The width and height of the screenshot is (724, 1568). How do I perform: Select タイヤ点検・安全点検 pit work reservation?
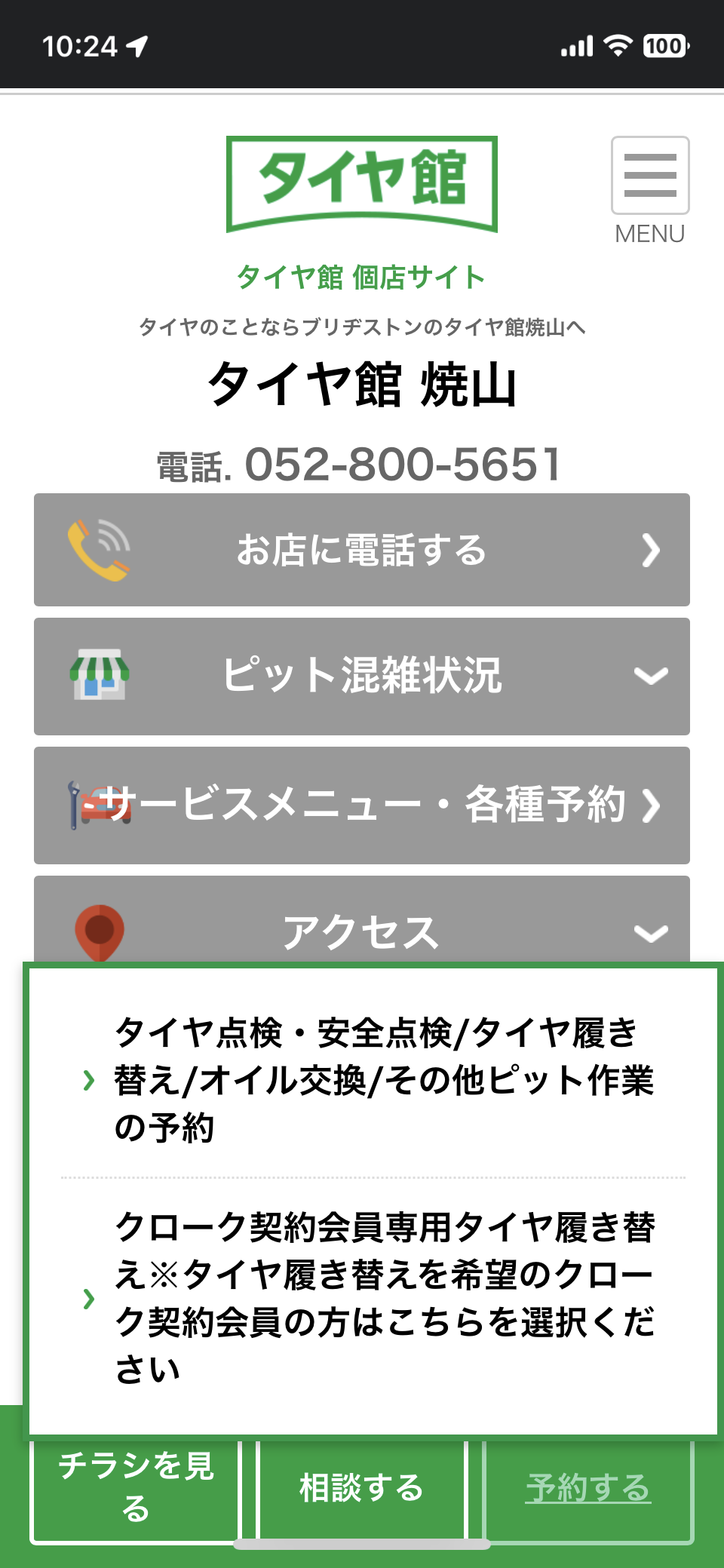point(383,1079)
